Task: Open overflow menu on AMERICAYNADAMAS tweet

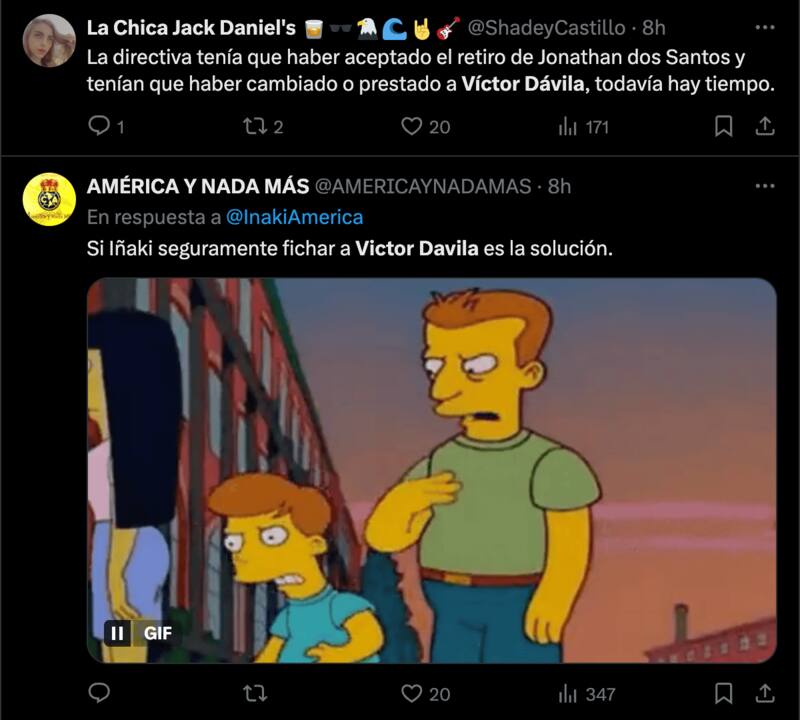Action: pos(764,186)
